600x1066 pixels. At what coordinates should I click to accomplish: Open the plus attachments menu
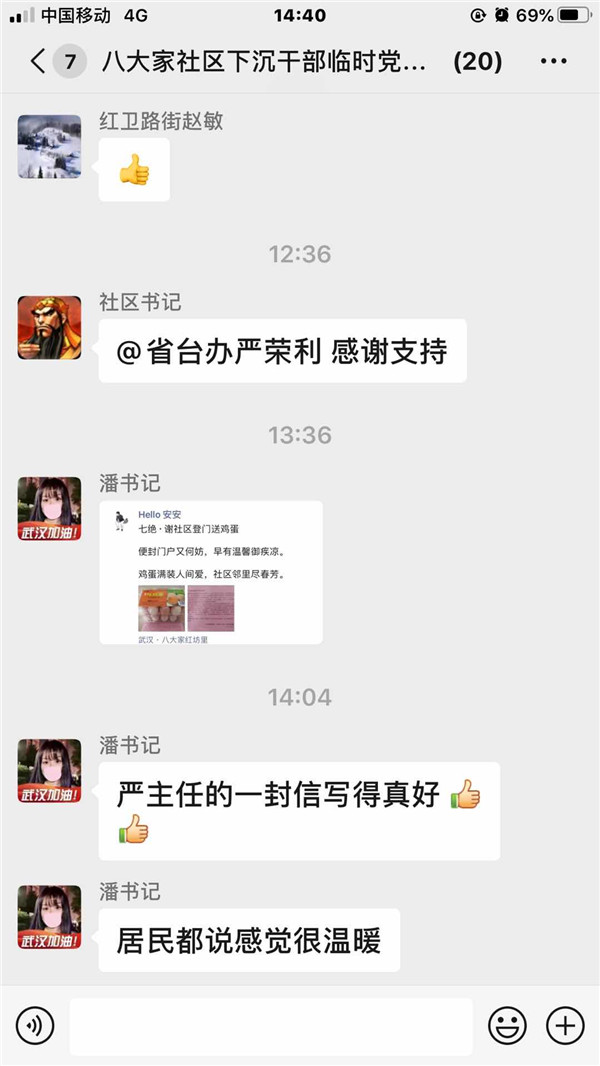tap(565, 1026)
